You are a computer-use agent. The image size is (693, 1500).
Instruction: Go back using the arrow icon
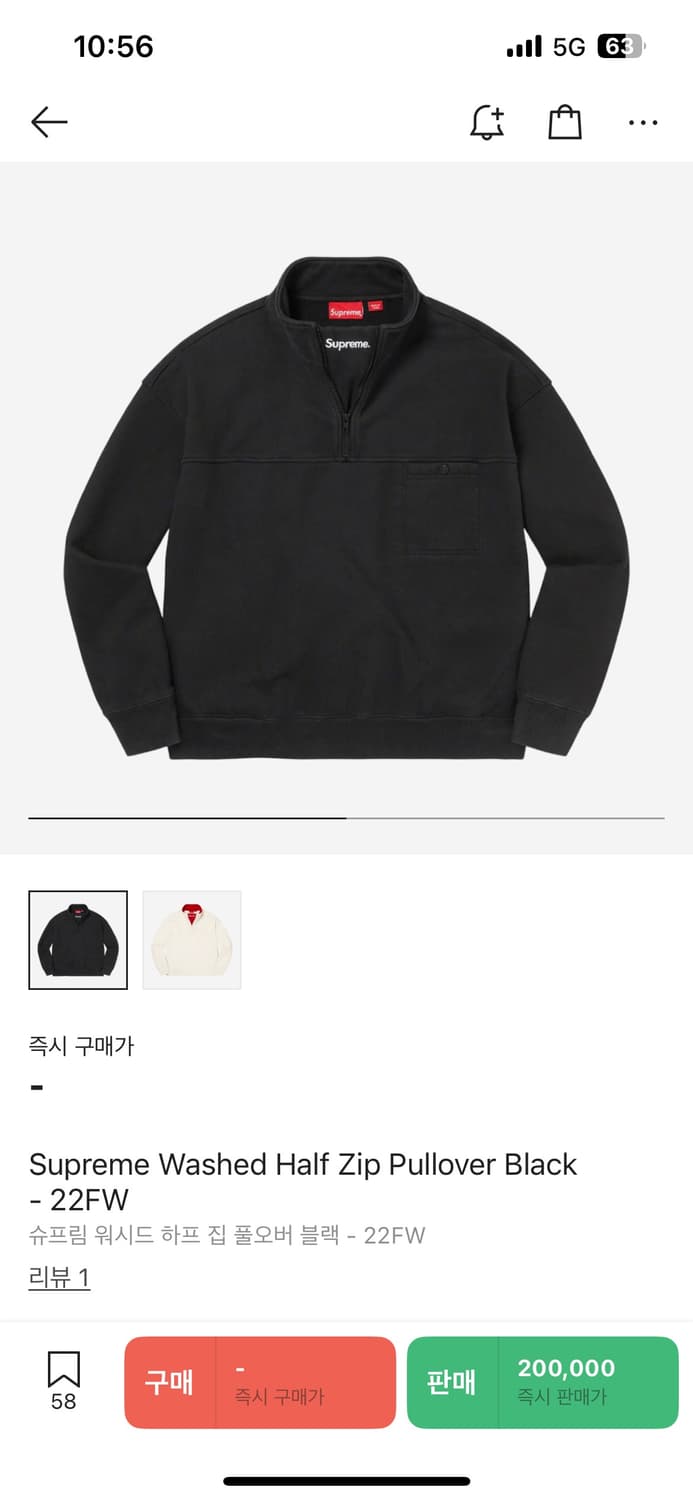49,123
